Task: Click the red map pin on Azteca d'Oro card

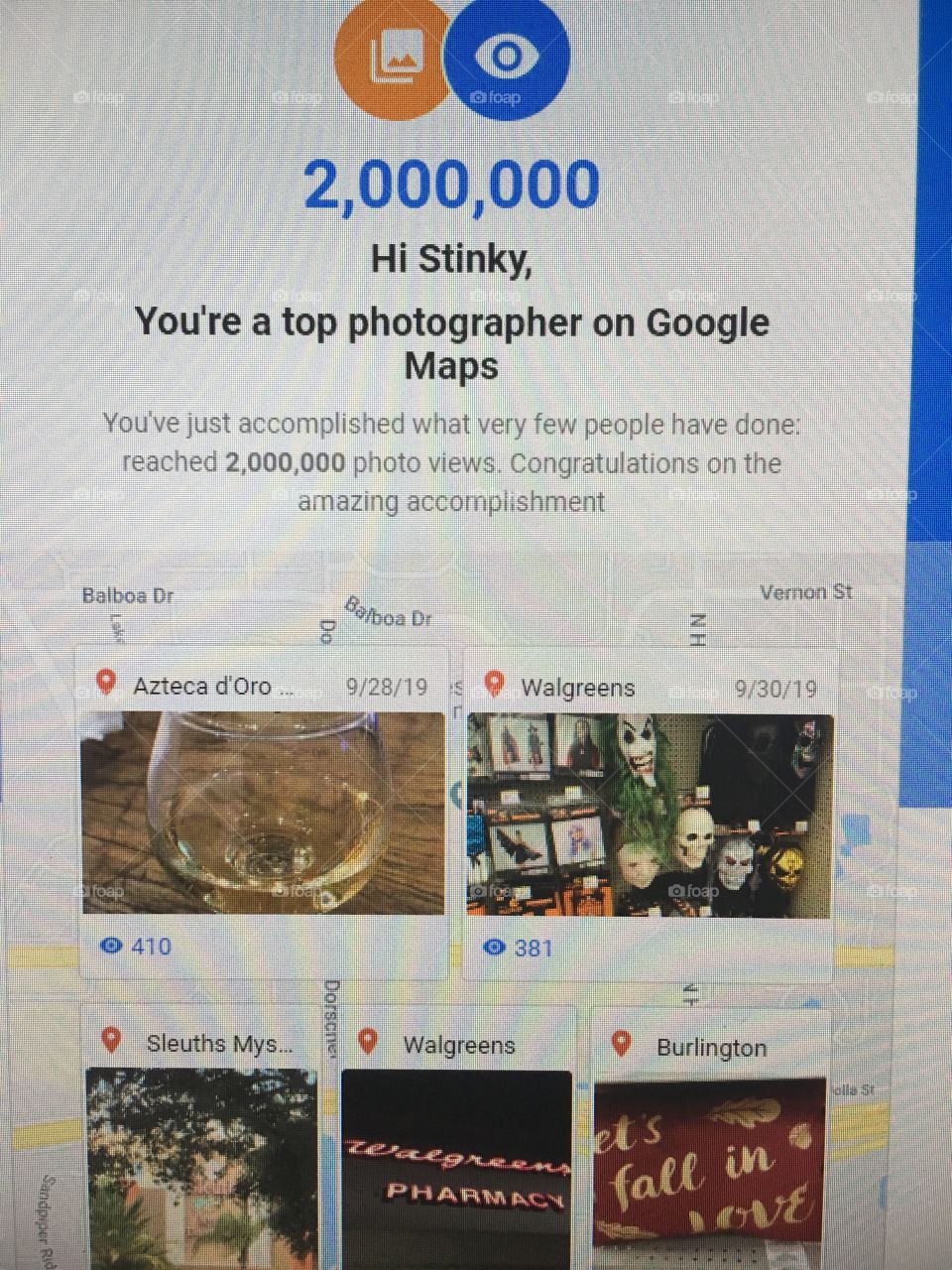Action: (x=106, y=683)
